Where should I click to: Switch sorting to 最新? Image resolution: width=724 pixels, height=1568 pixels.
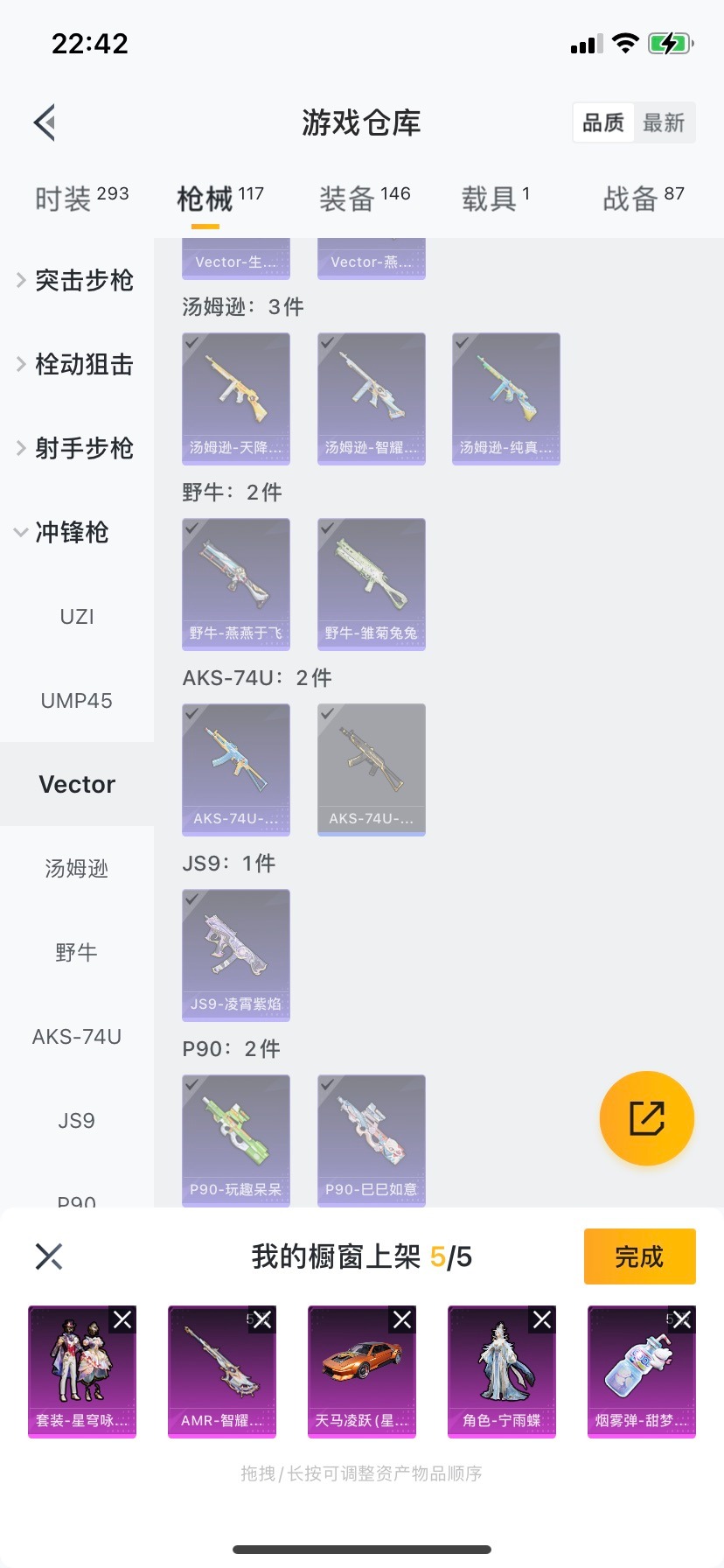665,122
